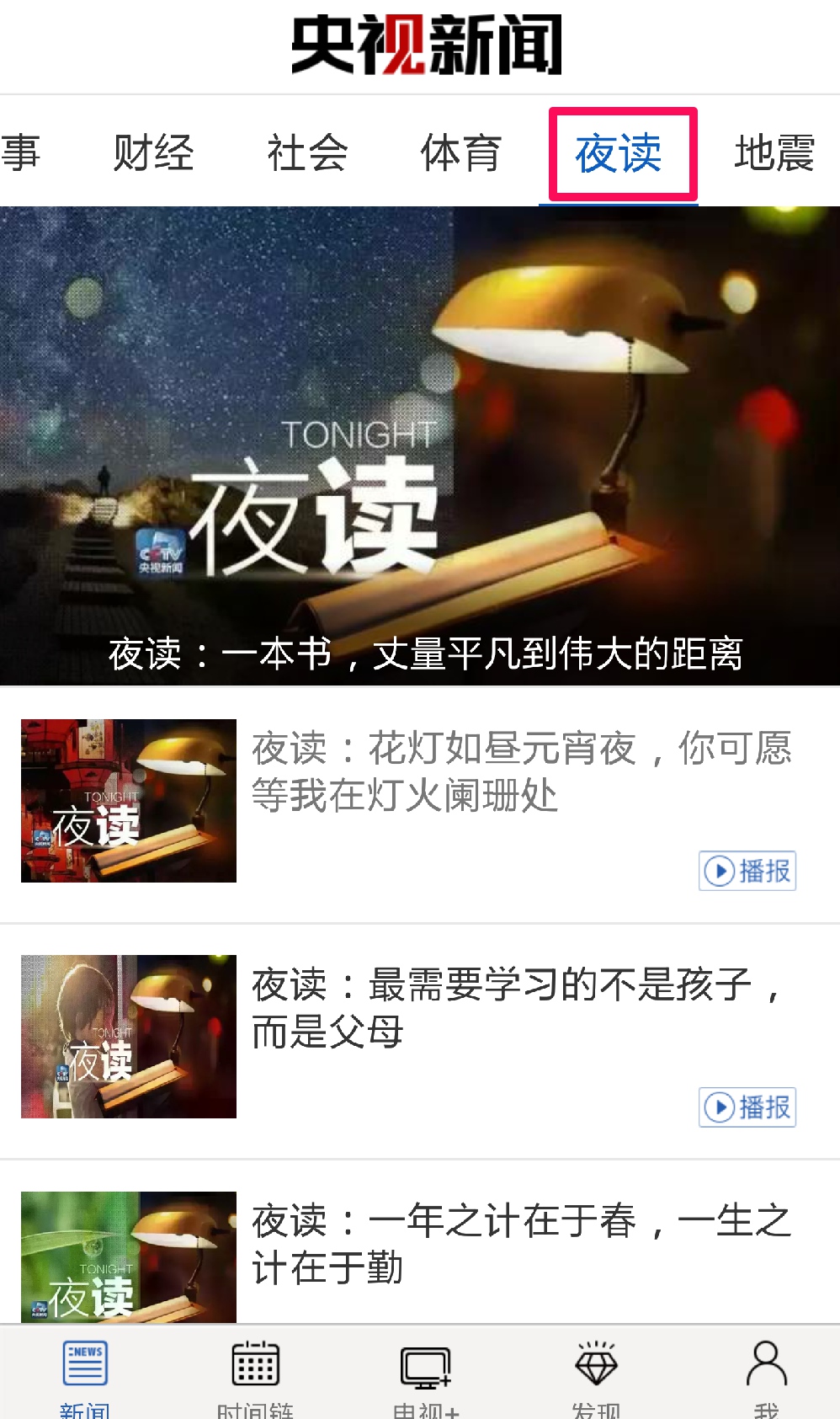Image resolution: width=840 pixels, height=1419 pixels.
Task: Play 播报 for the 花灯如昼元宵夜 article
Action: pos(747,871)
